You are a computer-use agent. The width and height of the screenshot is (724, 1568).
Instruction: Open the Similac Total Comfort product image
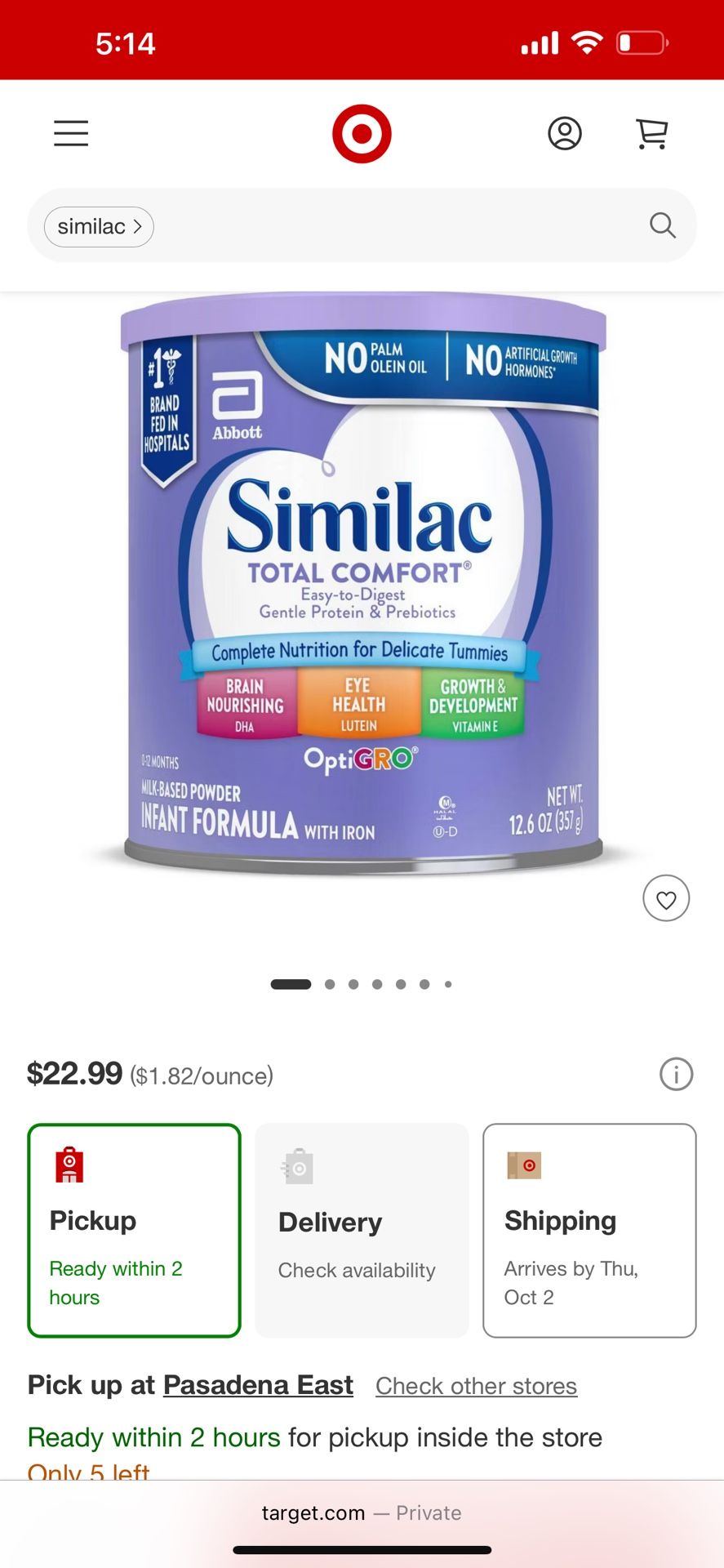pyautogui.click(x=362, y=584)
